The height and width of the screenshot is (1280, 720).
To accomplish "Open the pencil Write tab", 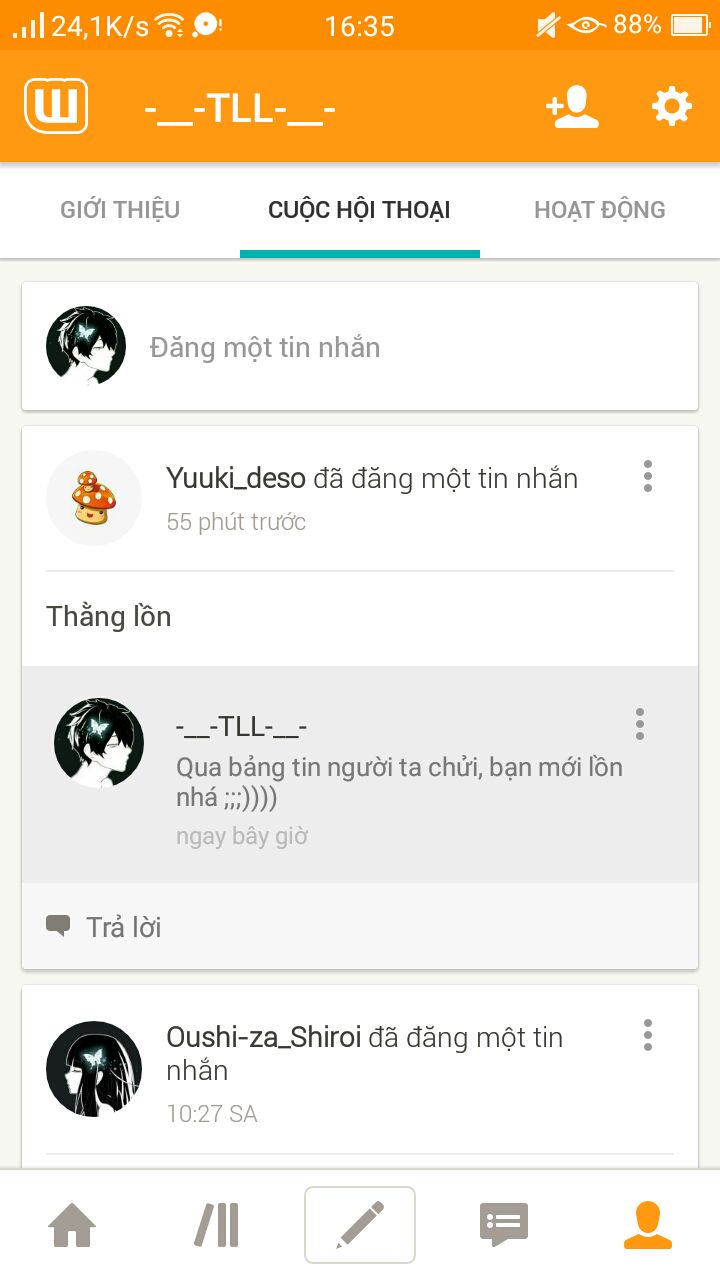I will point(360,1225).
